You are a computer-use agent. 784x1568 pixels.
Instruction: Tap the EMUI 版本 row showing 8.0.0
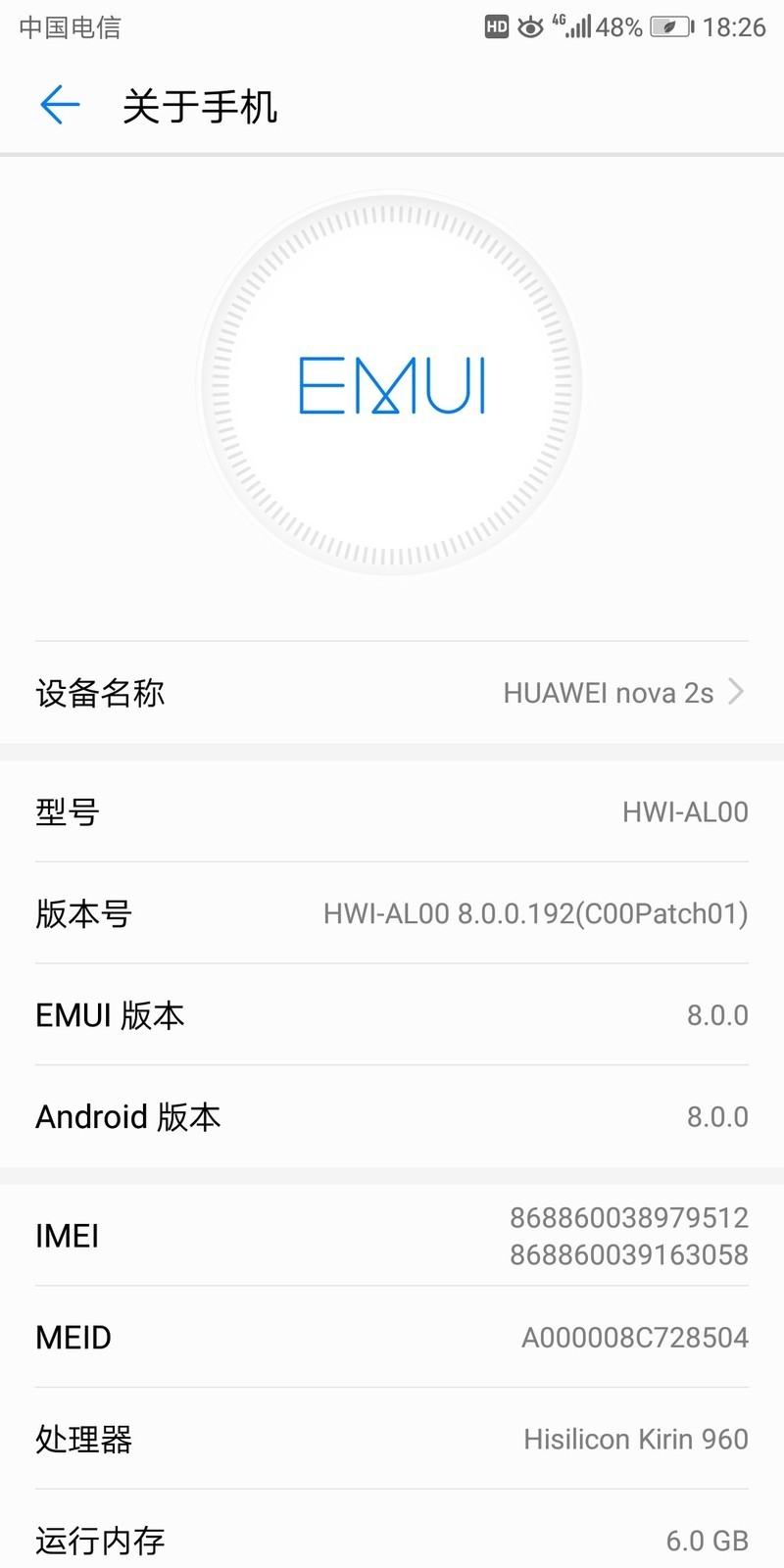pos(392,1015)
